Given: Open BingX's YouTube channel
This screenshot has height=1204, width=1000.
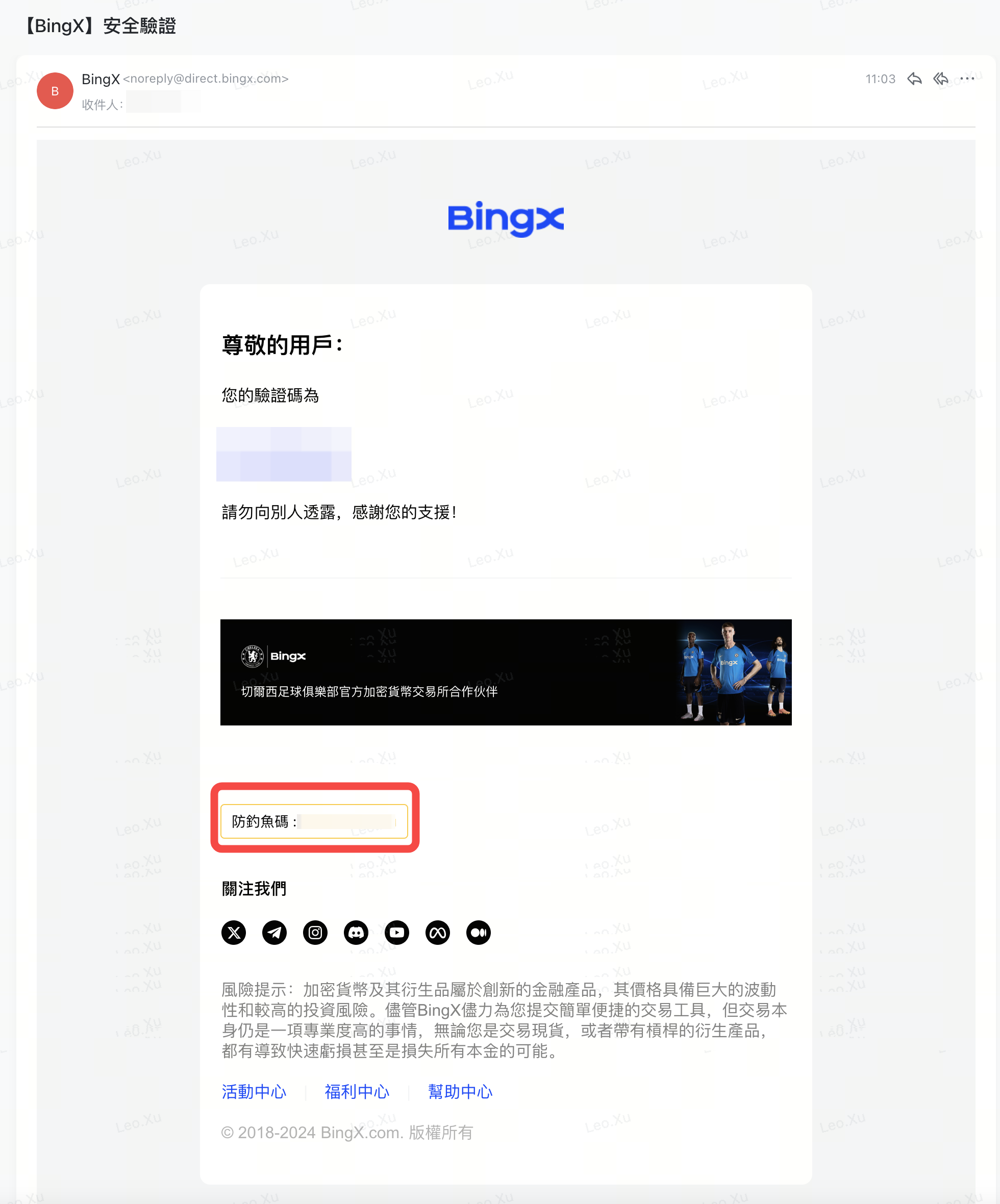Looking at the screenshot, I should pyautogui.click(x=397, y=933).
